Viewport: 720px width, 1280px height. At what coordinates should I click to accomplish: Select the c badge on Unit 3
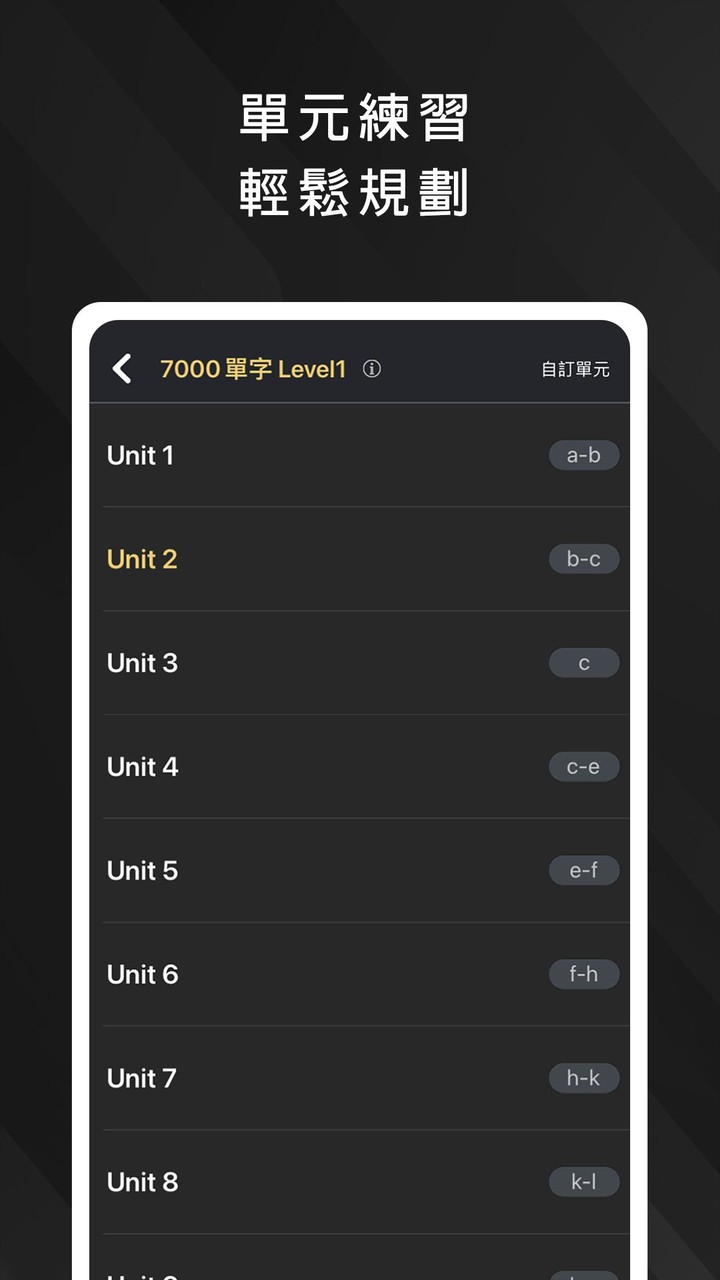[x=584, y=663]
